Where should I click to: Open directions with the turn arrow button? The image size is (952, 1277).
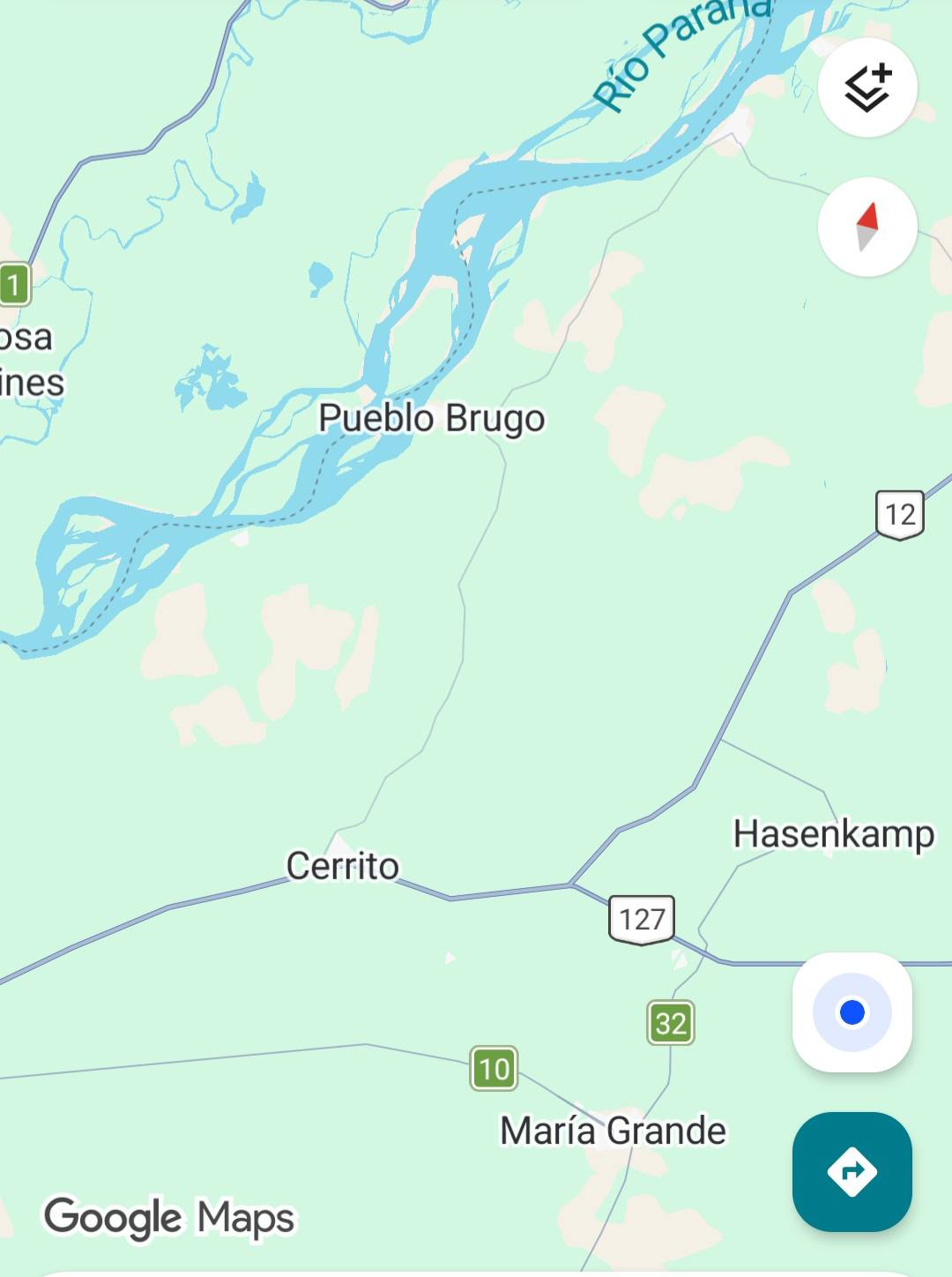[x=852, y=1171]
